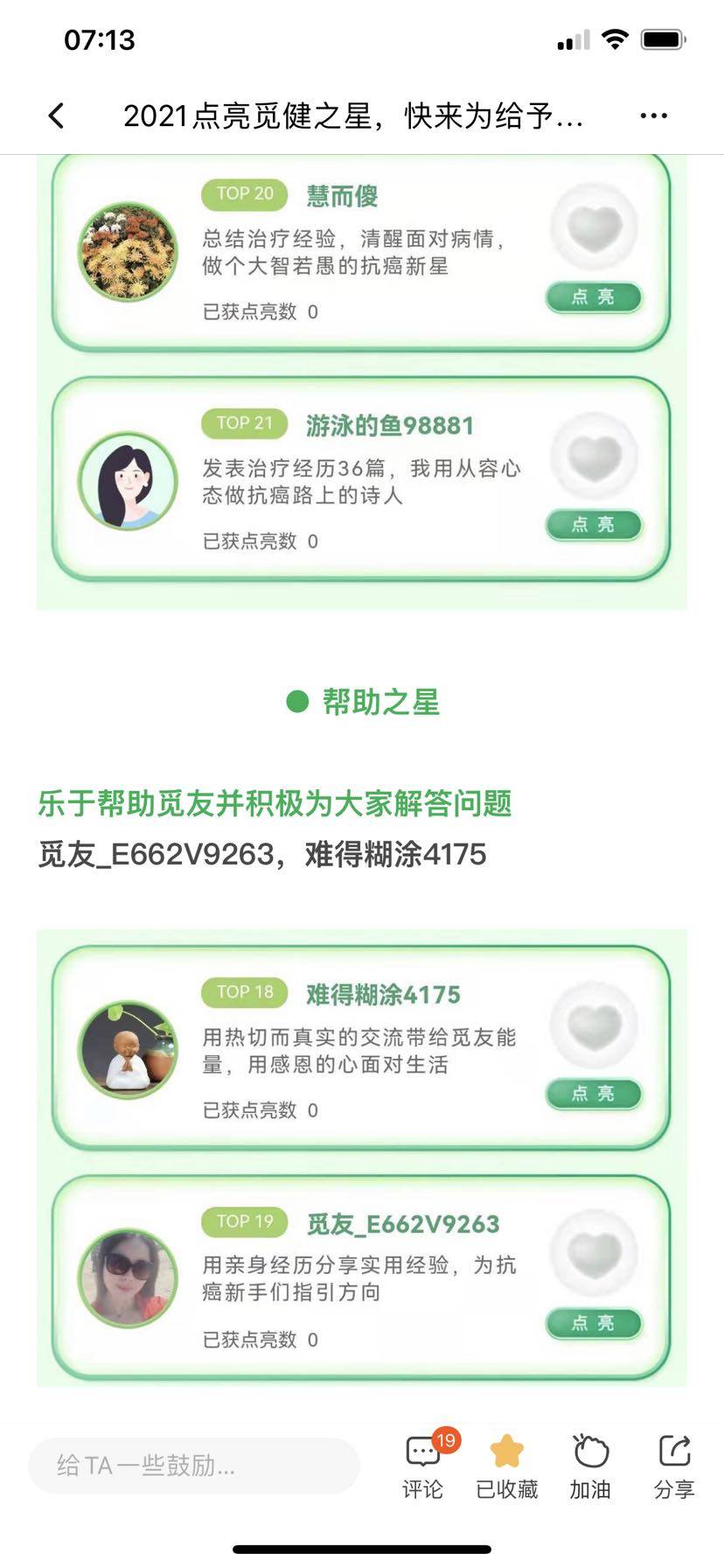The height and width of the screenshot is (1568, 724).
Task: Share this post via 分享
Action: pos(674,1466)
